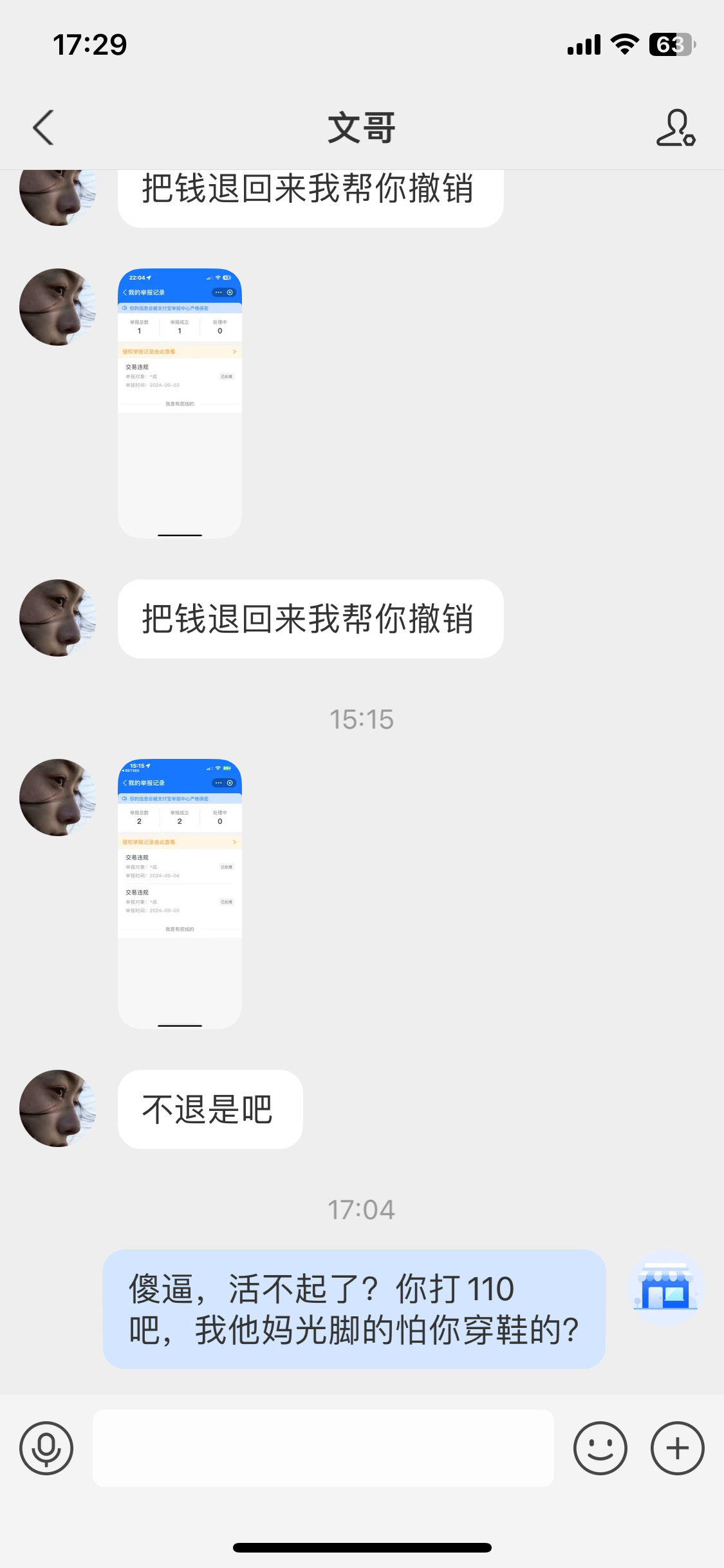Focus the message text field
The width and height of the screenshot is (724, 1568).
pos(323,1448)
